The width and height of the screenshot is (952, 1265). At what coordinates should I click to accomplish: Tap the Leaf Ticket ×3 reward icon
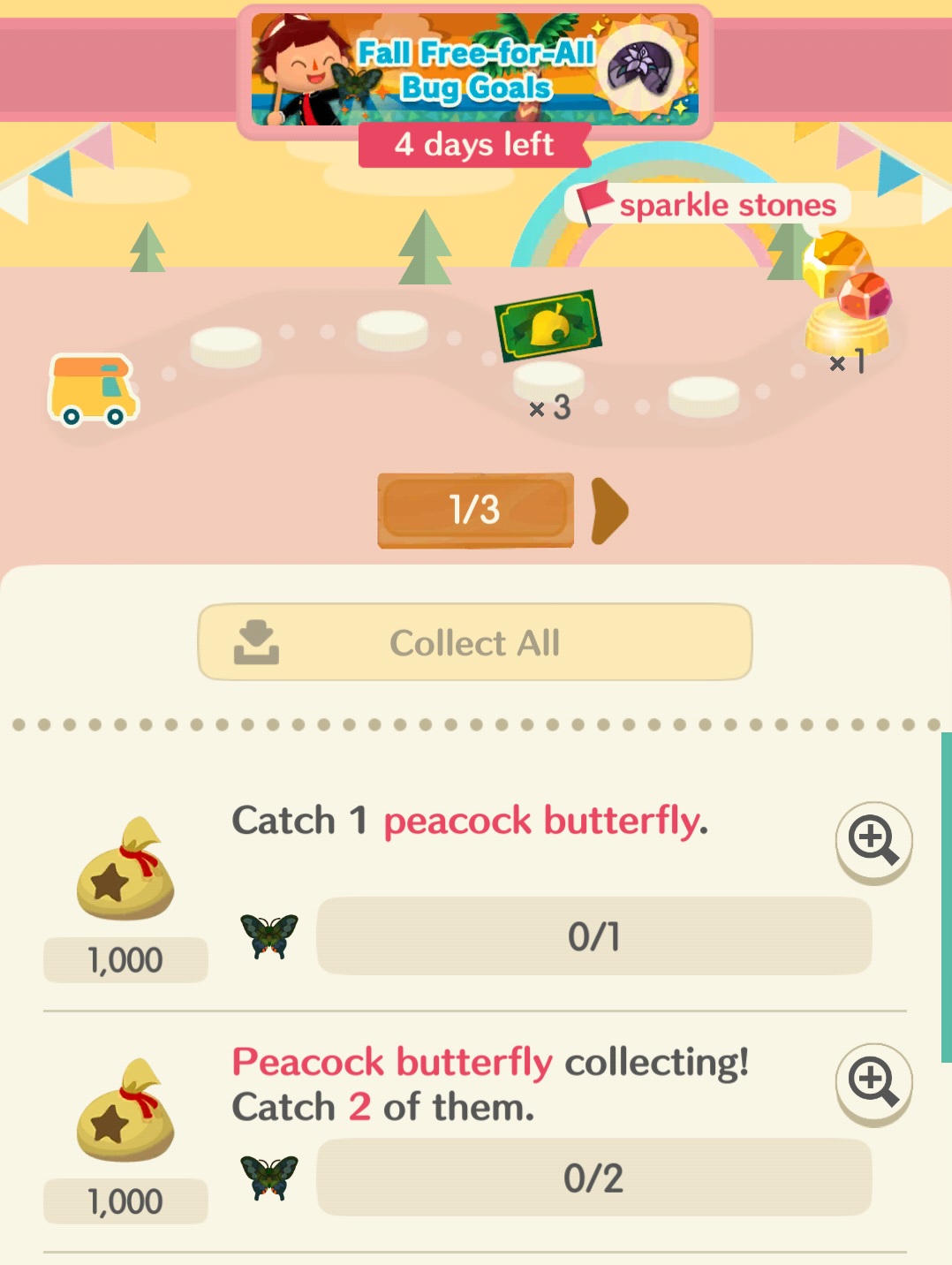coord(548,331)
